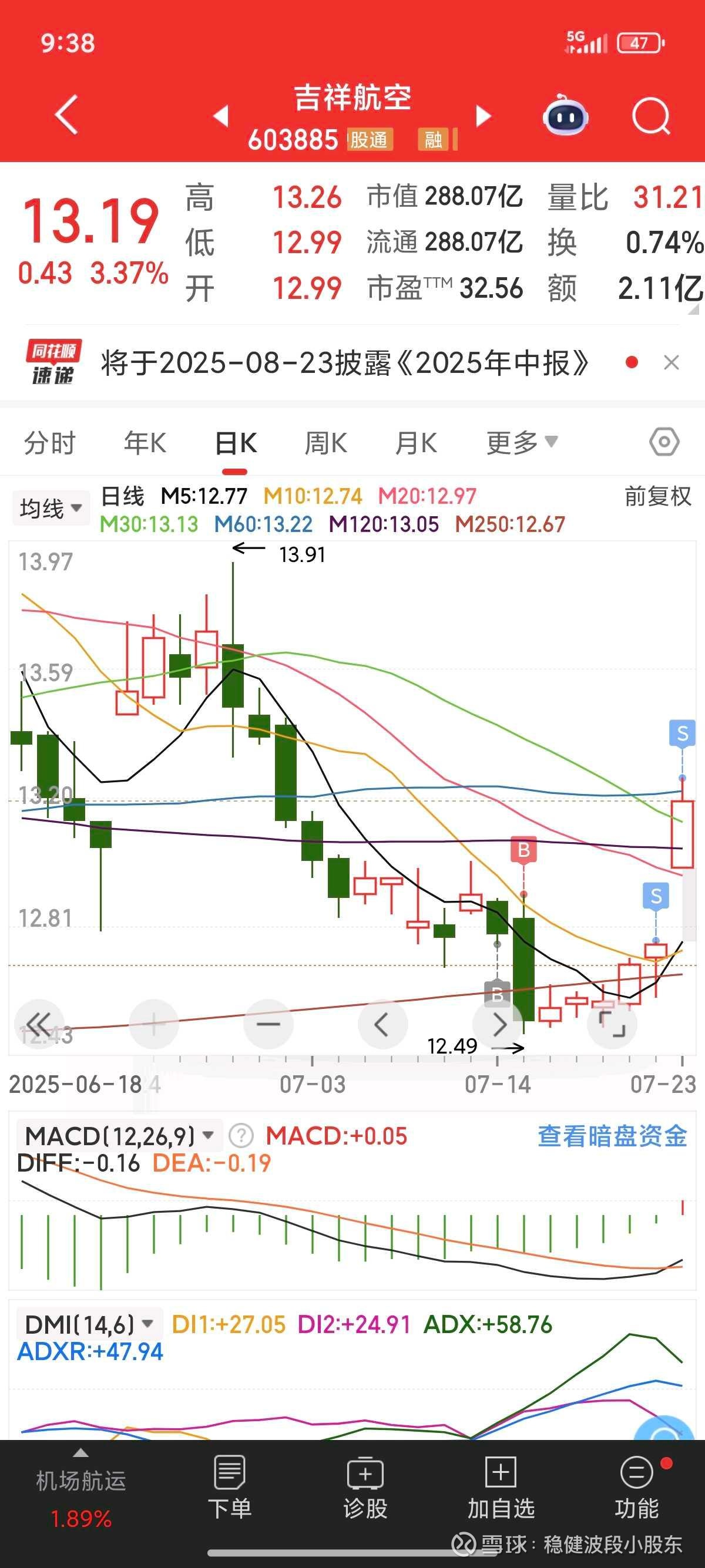Select the 周K tab

click(325, 443)
